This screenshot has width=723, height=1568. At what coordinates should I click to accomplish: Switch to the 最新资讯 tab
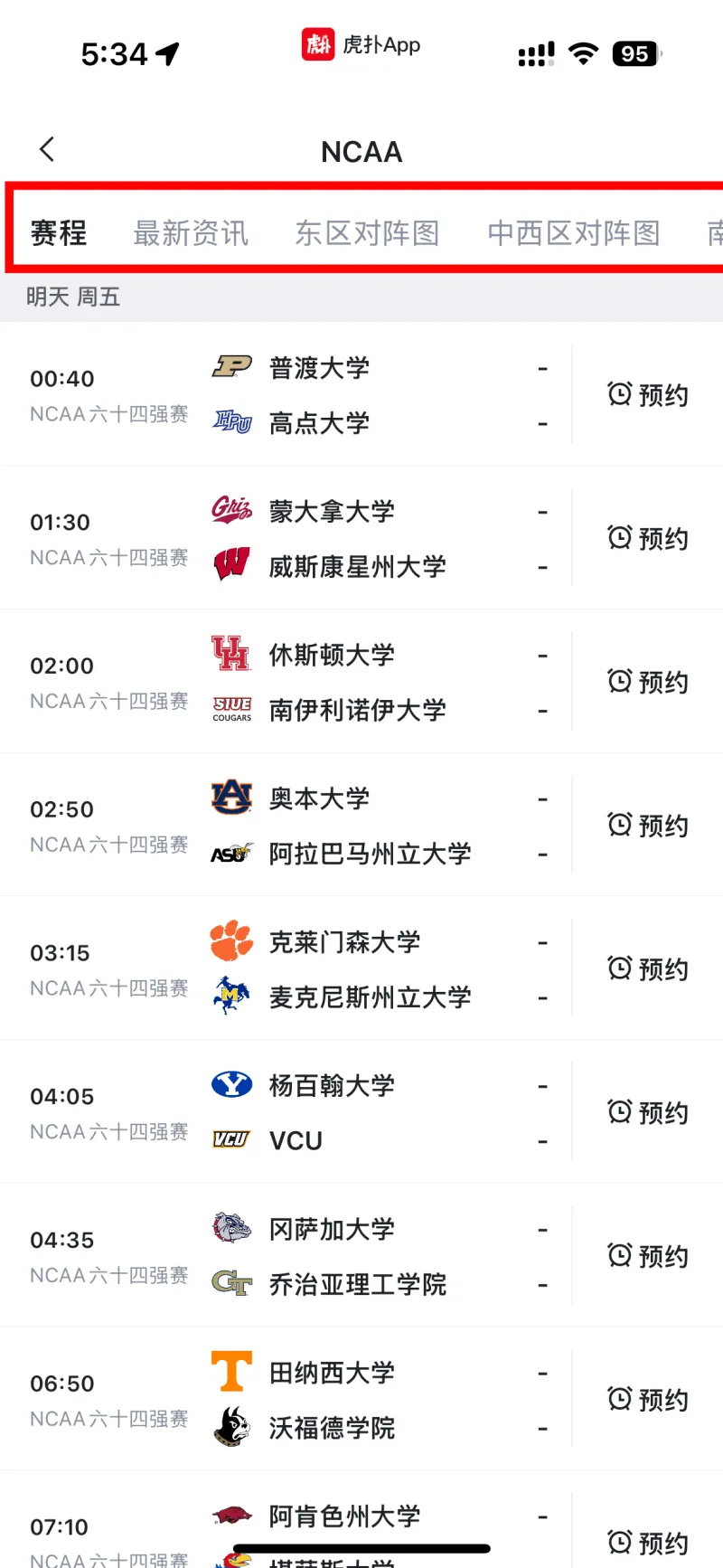[191, 233]
